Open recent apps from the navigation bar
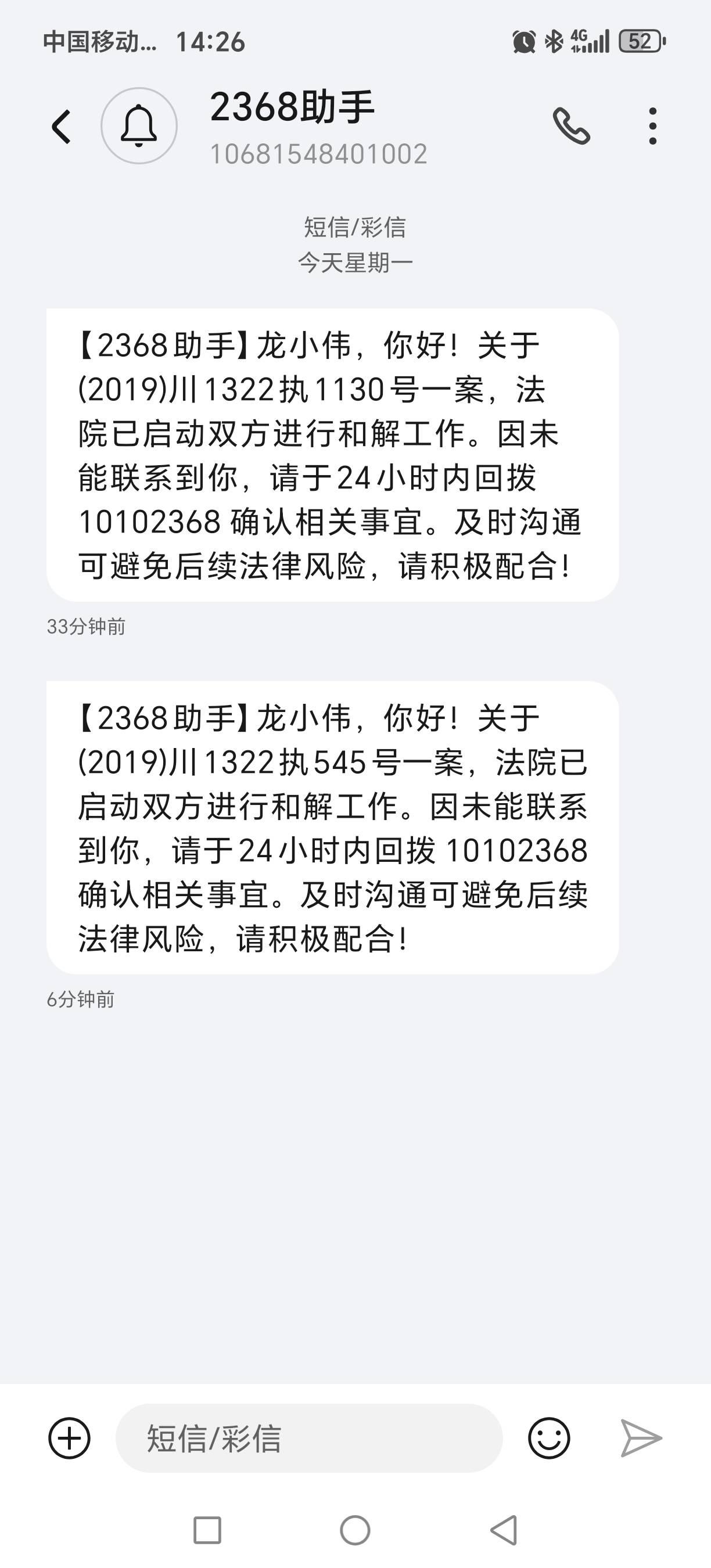711x1568 pixels. pos(207,1530)
